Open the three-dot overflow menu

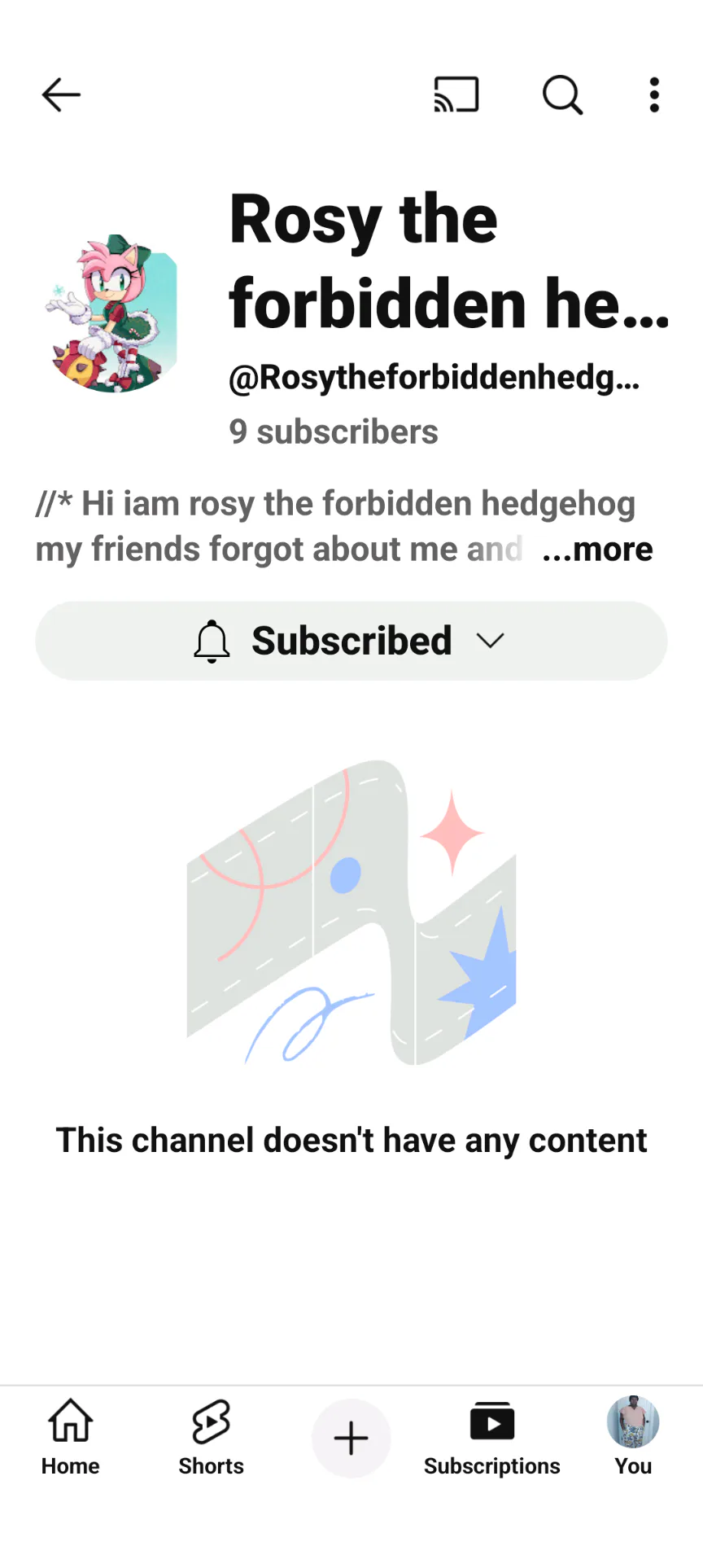[654, 95]
